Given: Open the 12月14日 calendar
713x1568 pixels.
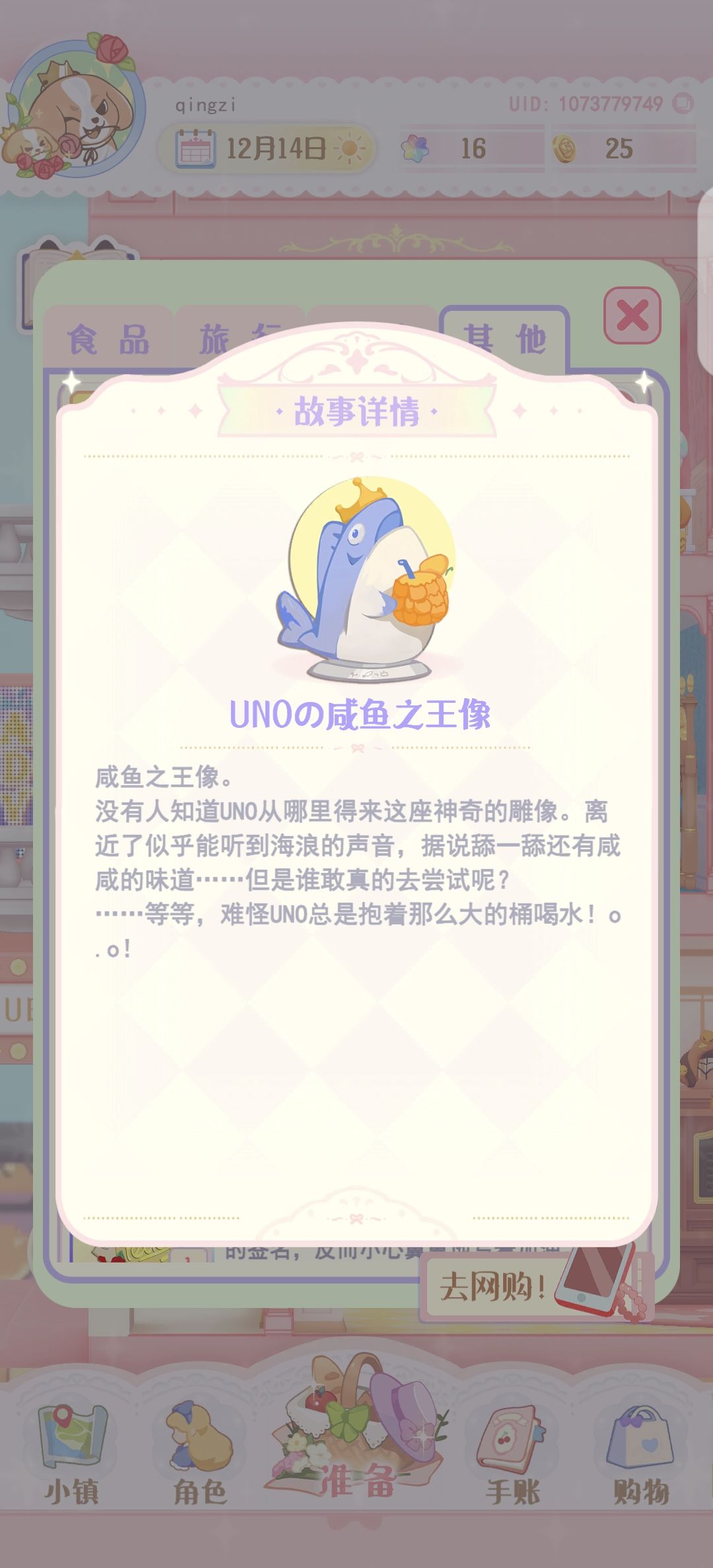Looking at the screenshot, I should pyautogui.click(x=266, y=148).
